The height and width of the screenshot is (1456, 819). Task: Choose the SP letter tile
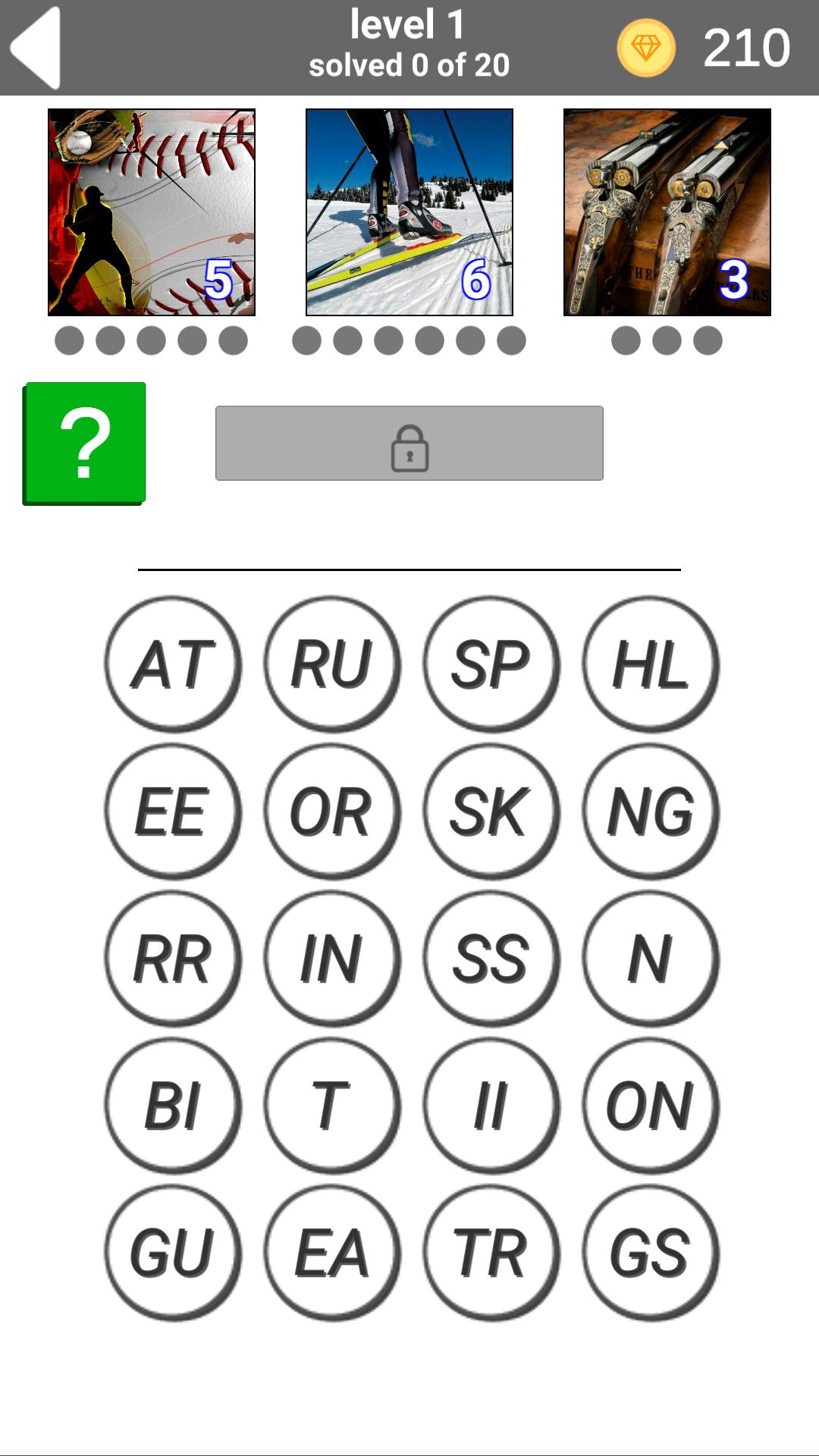pos(491,664)
